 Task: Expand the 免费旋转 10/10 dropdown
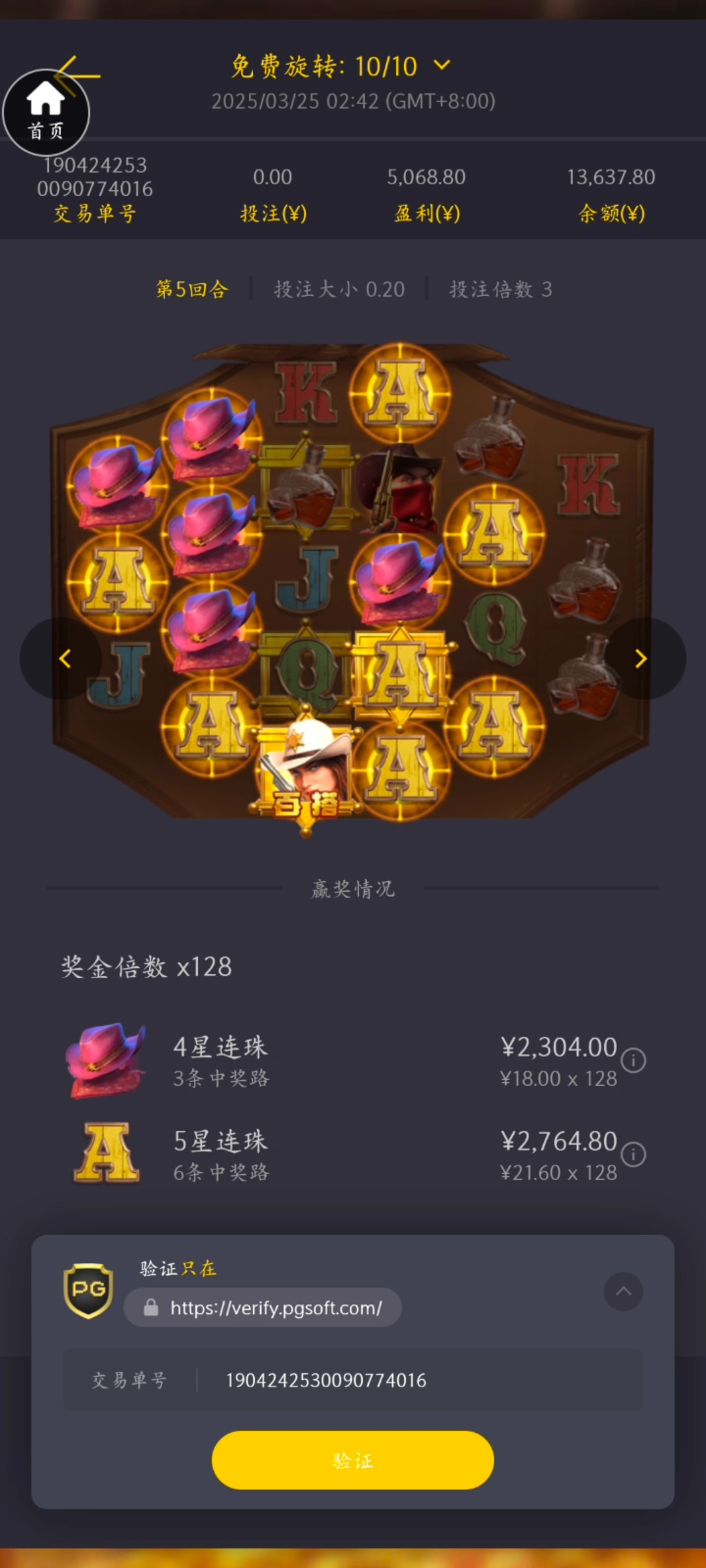pyautogui.click(x=442, y=65)
